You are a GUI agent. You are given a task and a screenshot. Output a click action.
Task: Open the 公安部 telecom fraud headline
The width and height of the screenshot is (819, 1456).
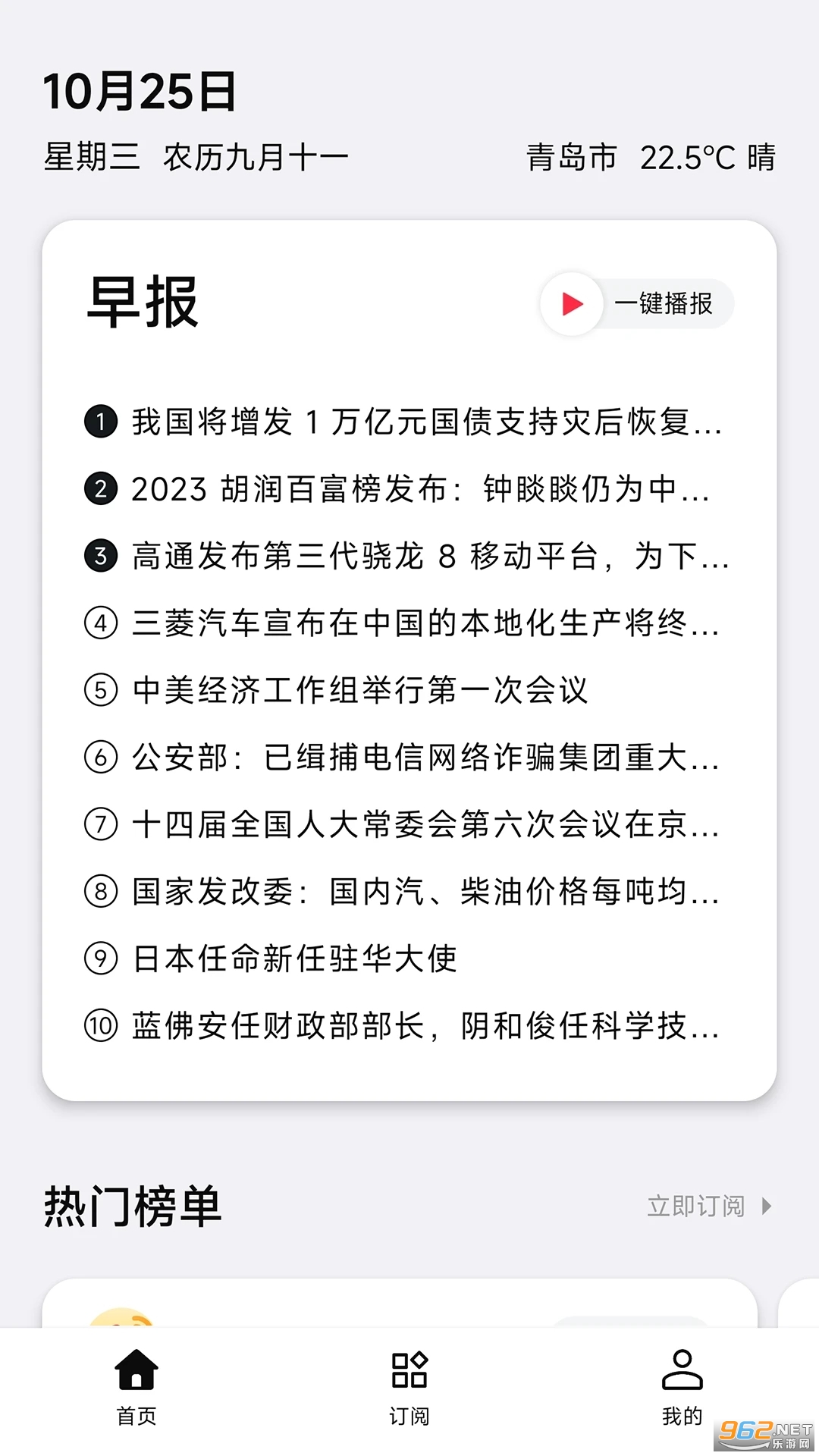point(425,758)
